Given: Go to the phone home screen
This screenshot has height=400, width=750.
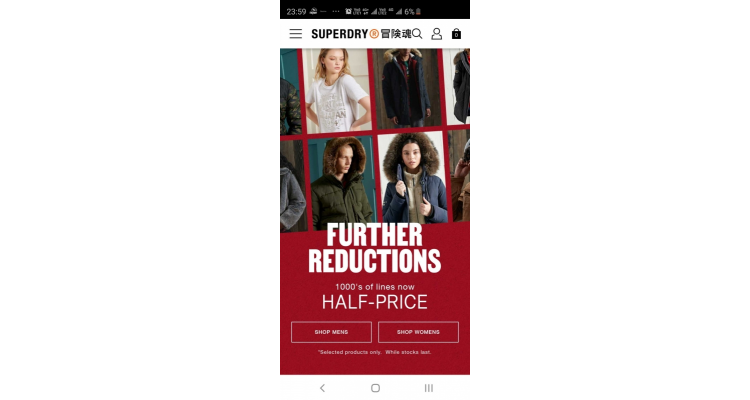Looking at the screenshot, I should click(x=375, y=388).
